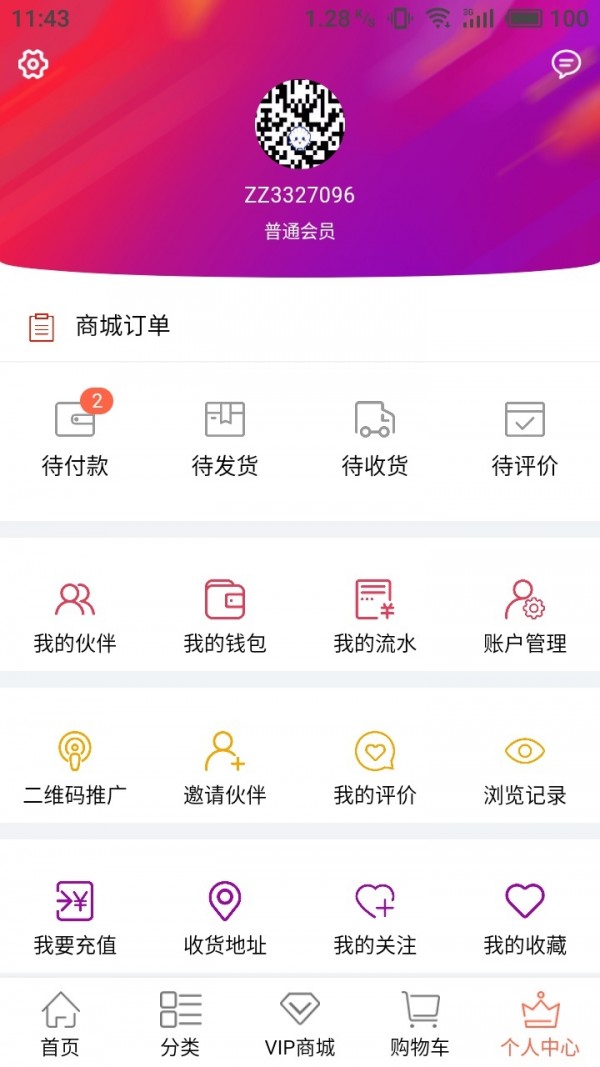The image size is (600, 1067).
Task: Open QR code promotion (二维码推广)
Action: (75, 767)
